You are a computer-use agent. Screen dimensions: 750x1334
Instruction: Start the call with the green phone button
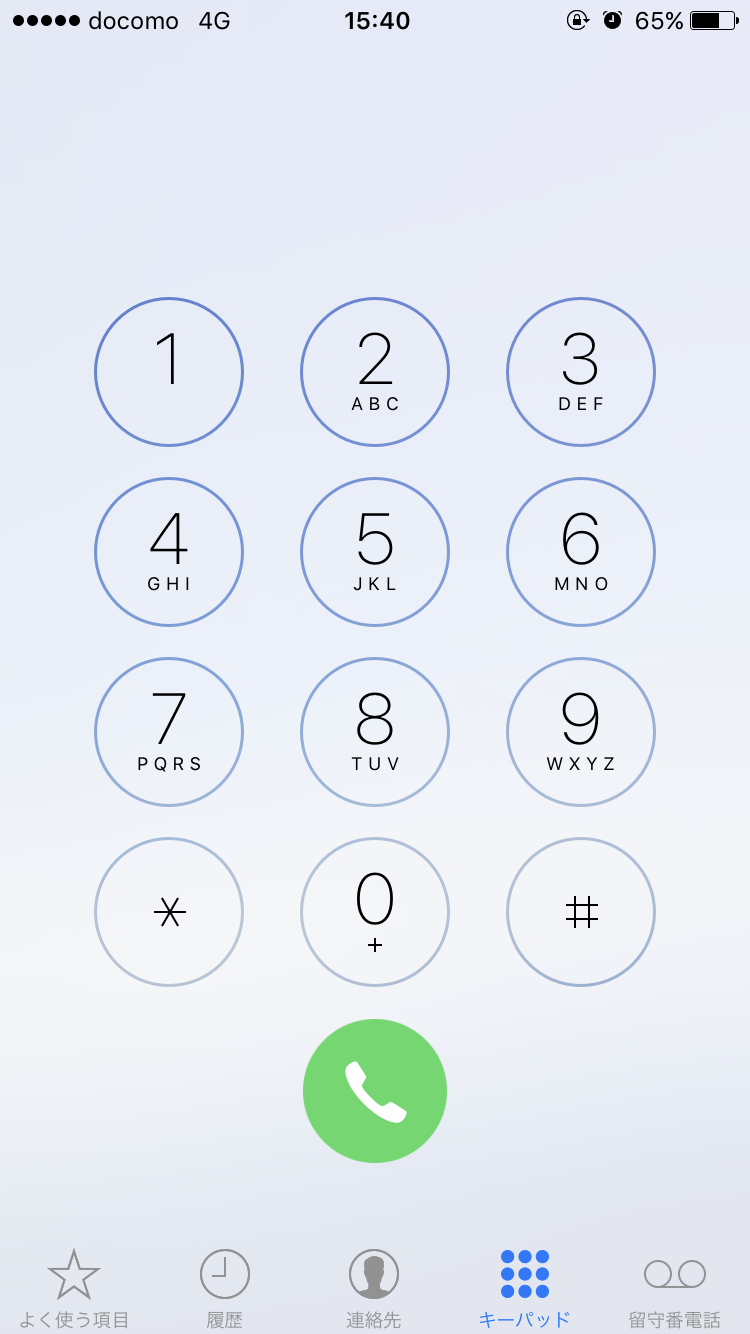375,1091
